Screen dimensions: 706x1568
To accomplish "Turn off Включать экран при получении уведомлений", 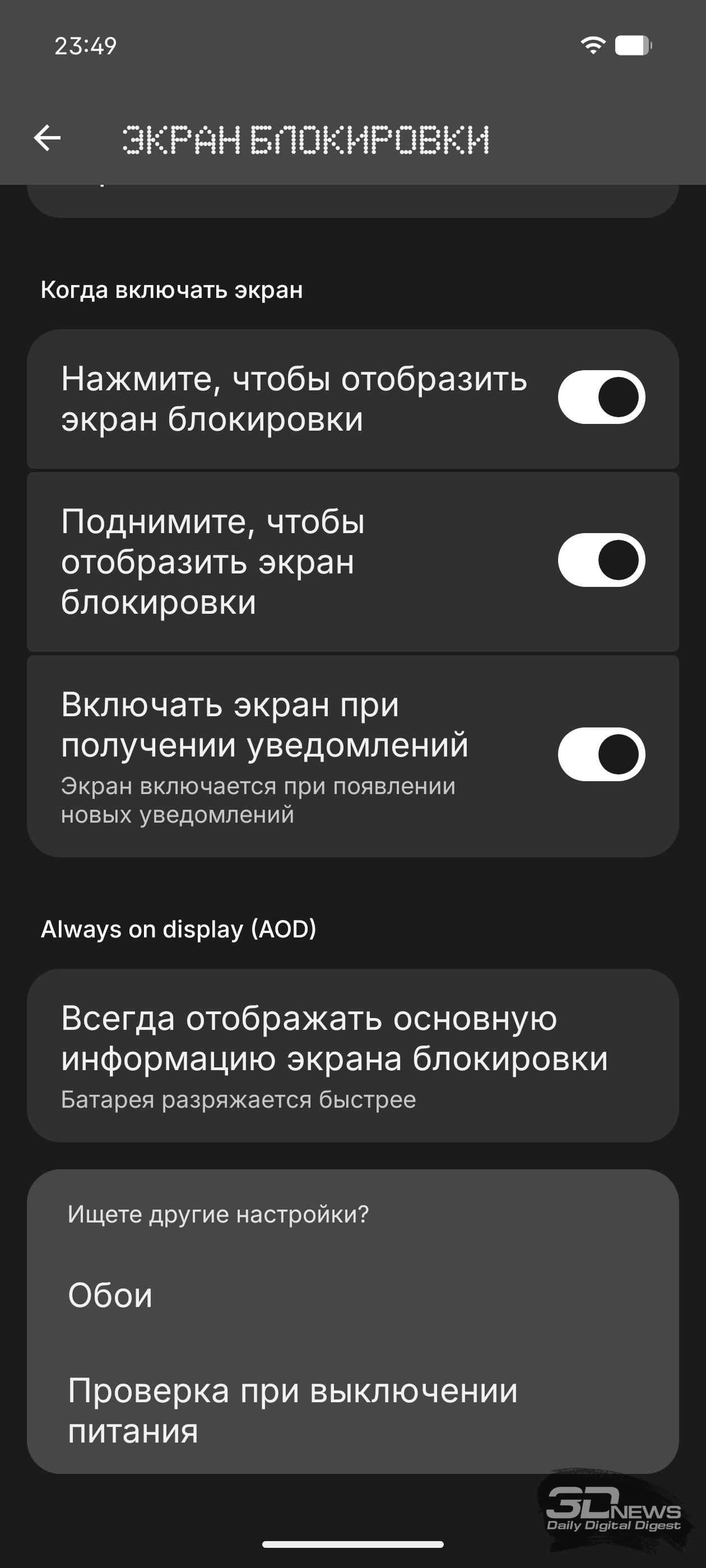I will tap(601, 754).
